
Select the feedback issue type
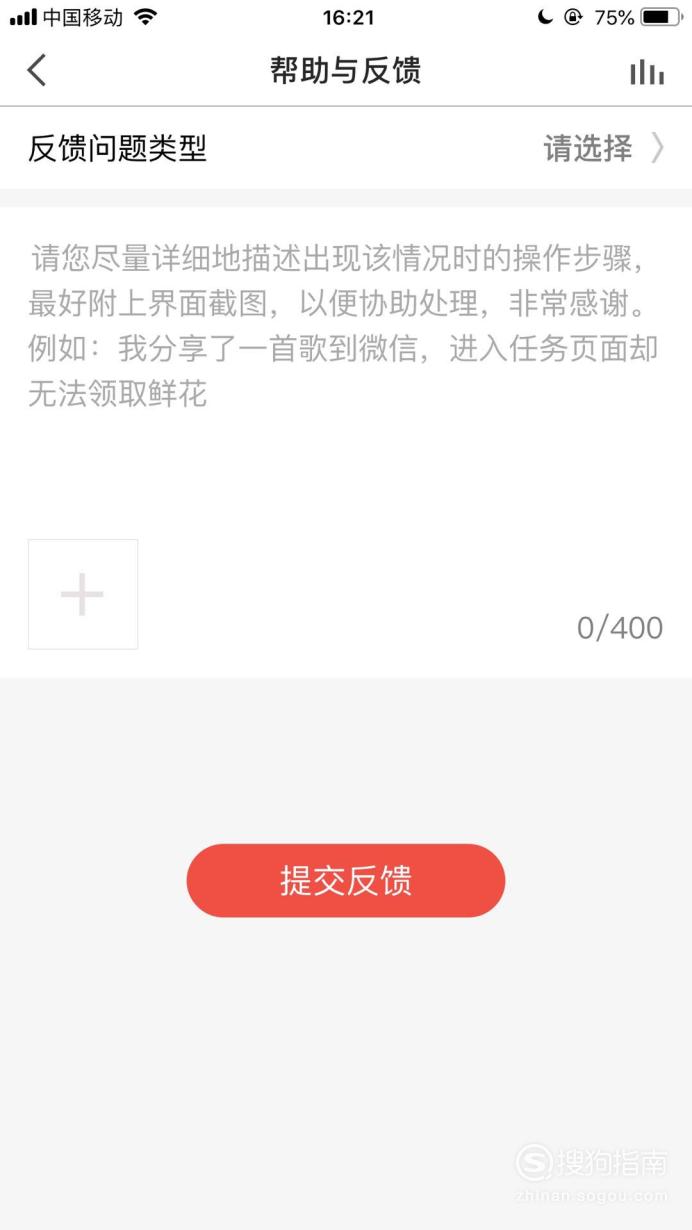click(x=346, y=148)
